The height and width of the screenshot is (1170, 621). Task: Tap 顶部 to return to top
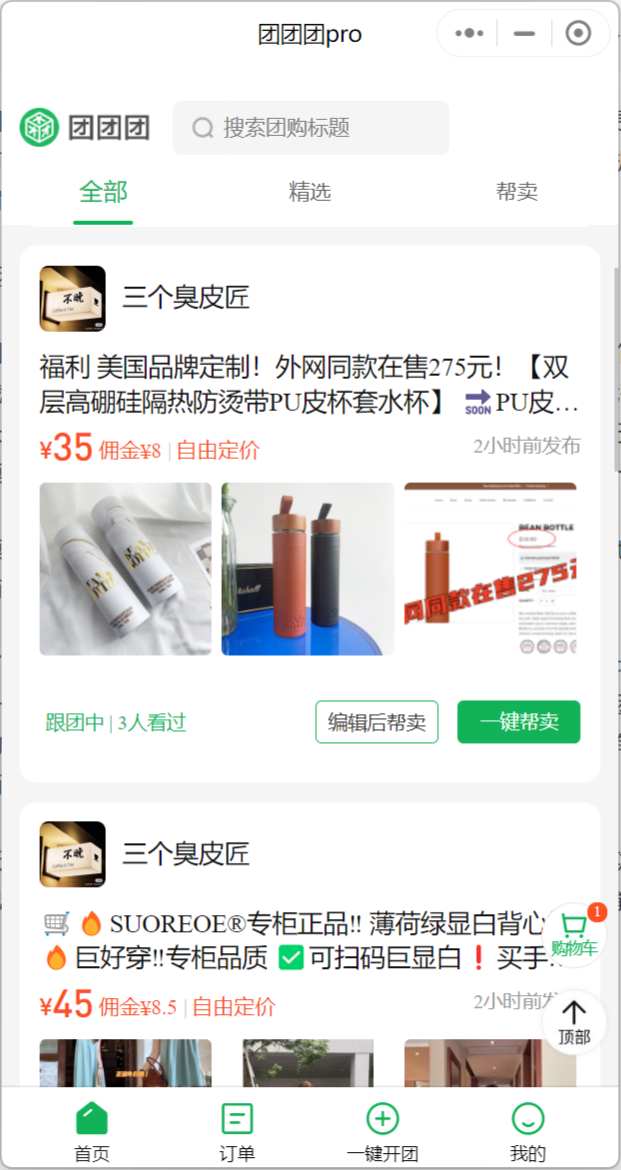point(574,1022)
